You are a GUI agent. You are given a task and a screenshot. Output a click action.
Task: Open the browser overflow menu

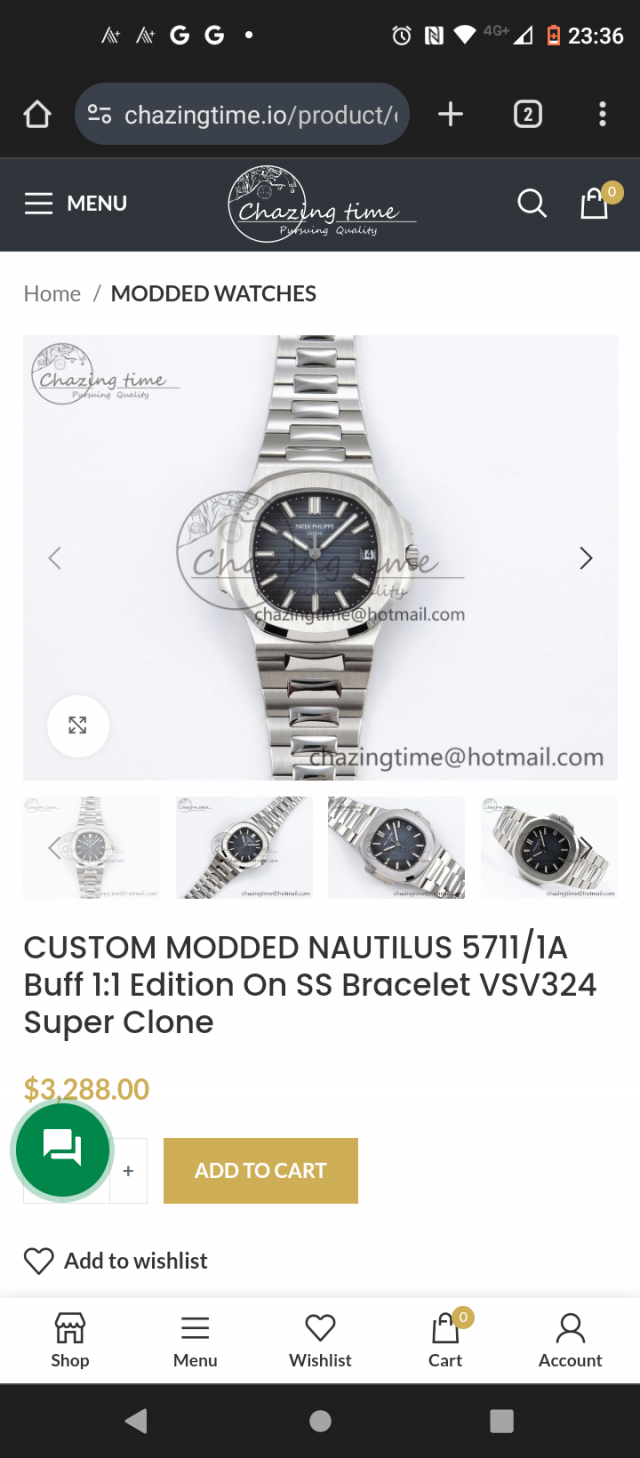[602, 115]
